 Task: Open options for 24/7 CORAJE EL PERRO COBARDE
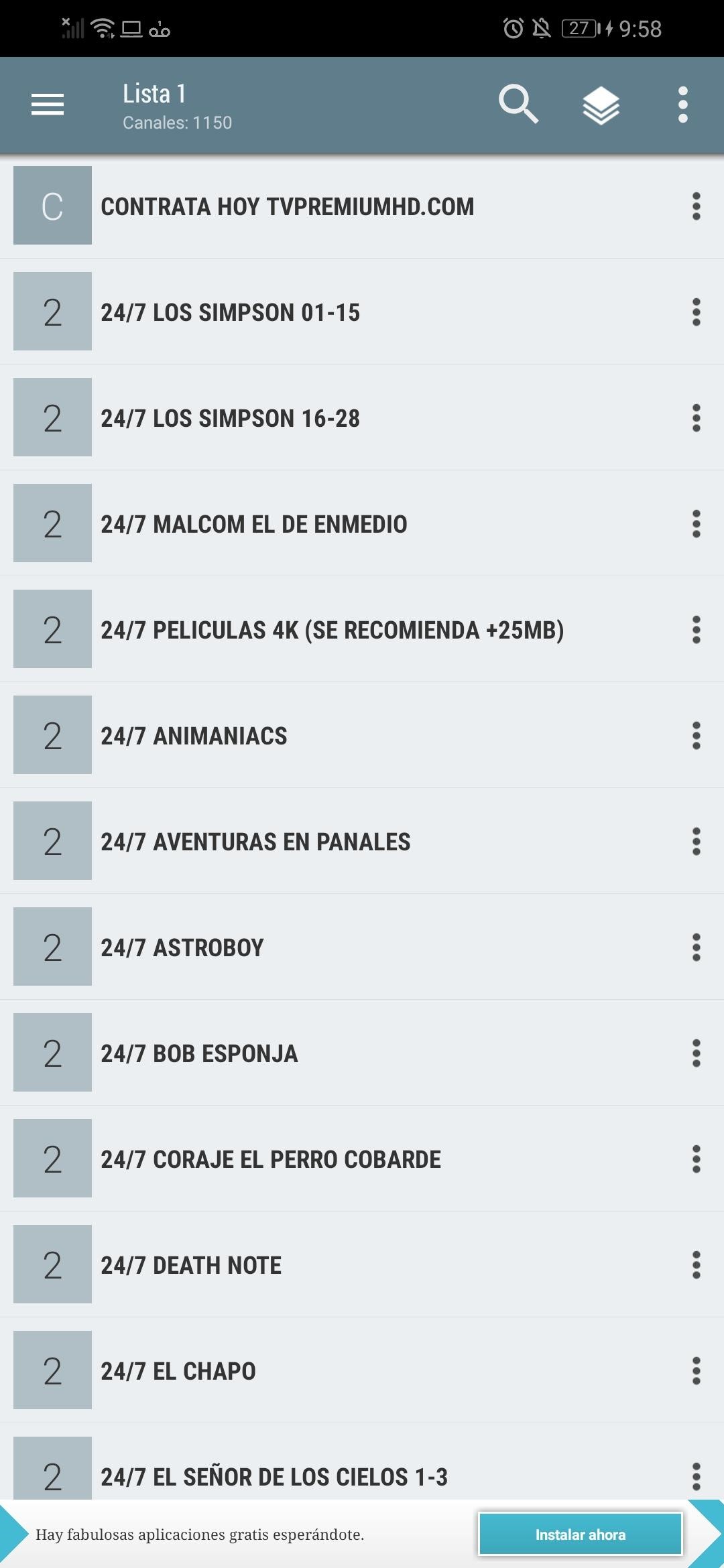click(x=697, y=1158)
